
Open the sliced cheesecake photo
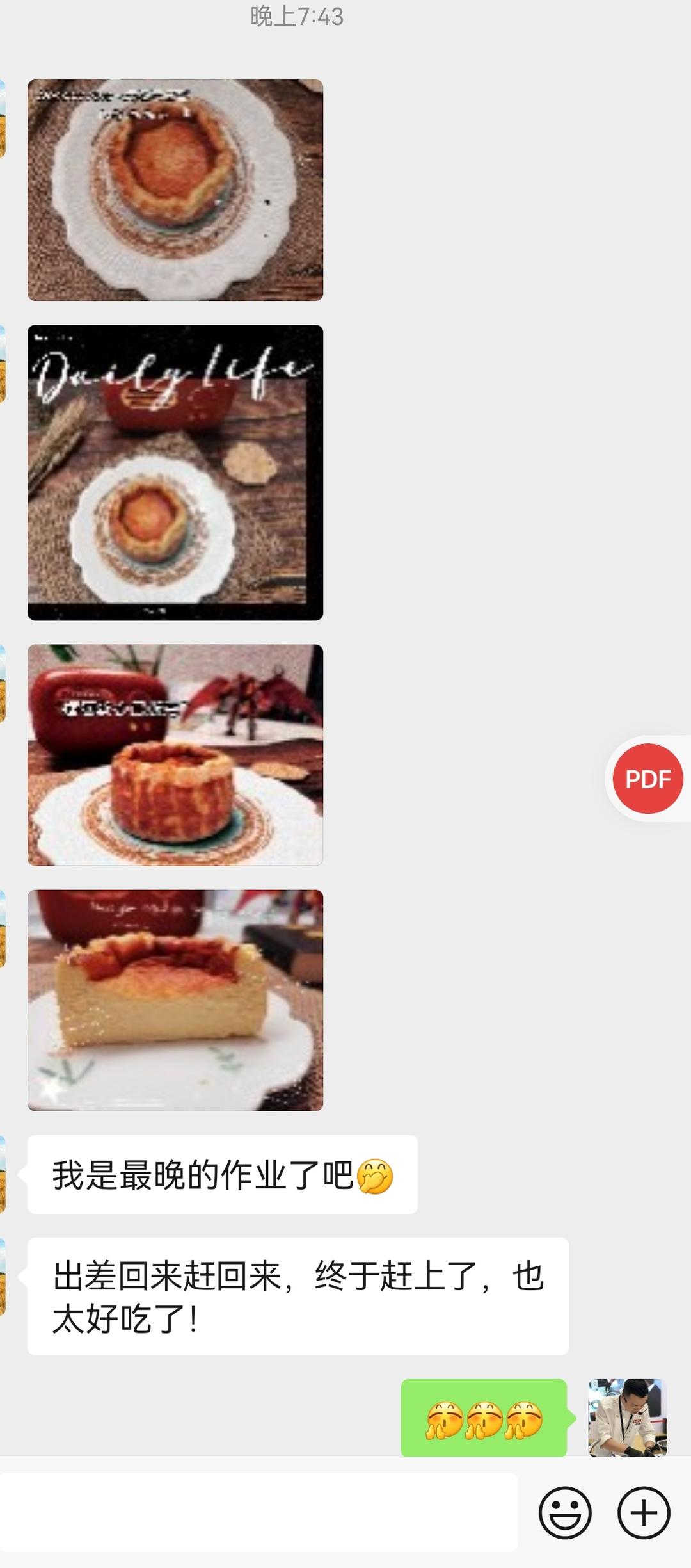coord(175,1000)
